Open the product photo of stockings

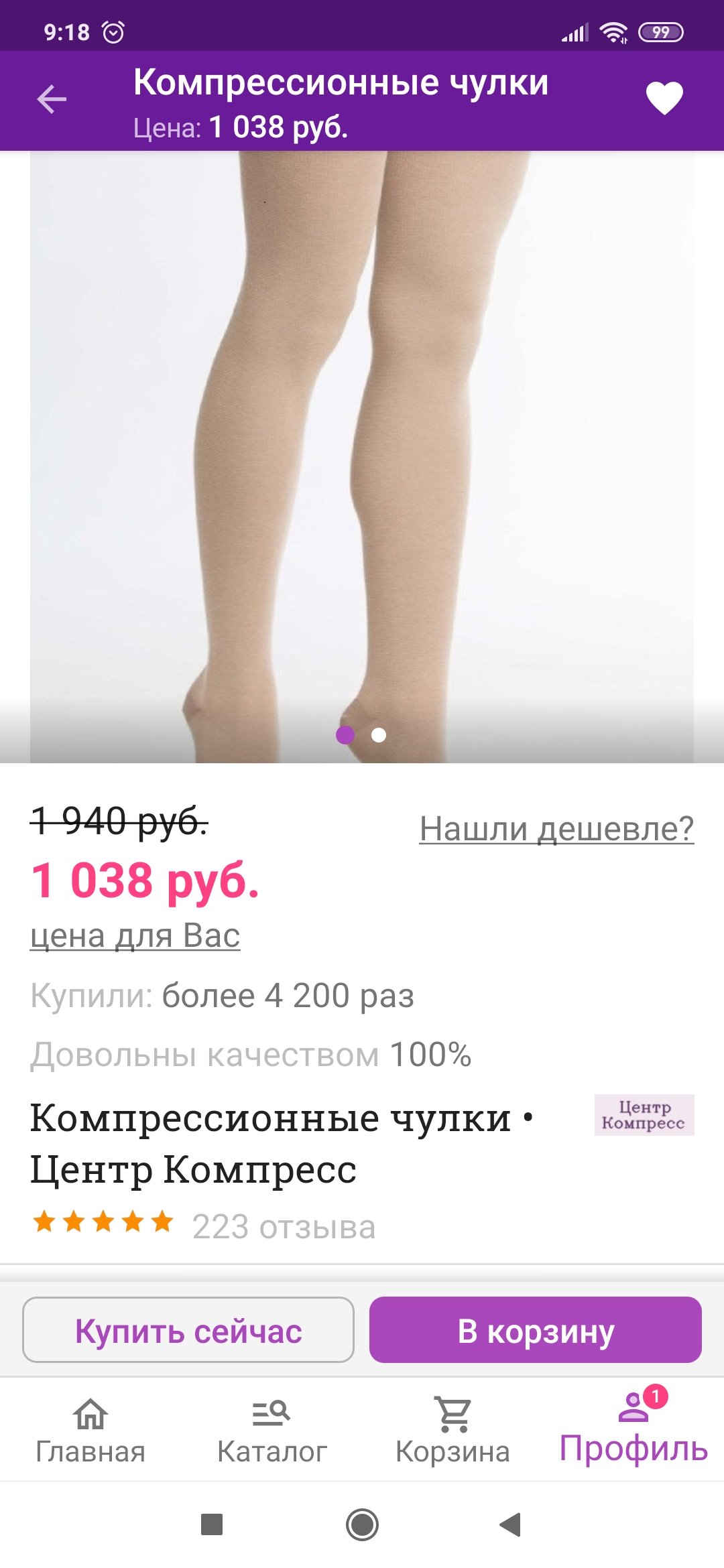[x=362, y=456]
